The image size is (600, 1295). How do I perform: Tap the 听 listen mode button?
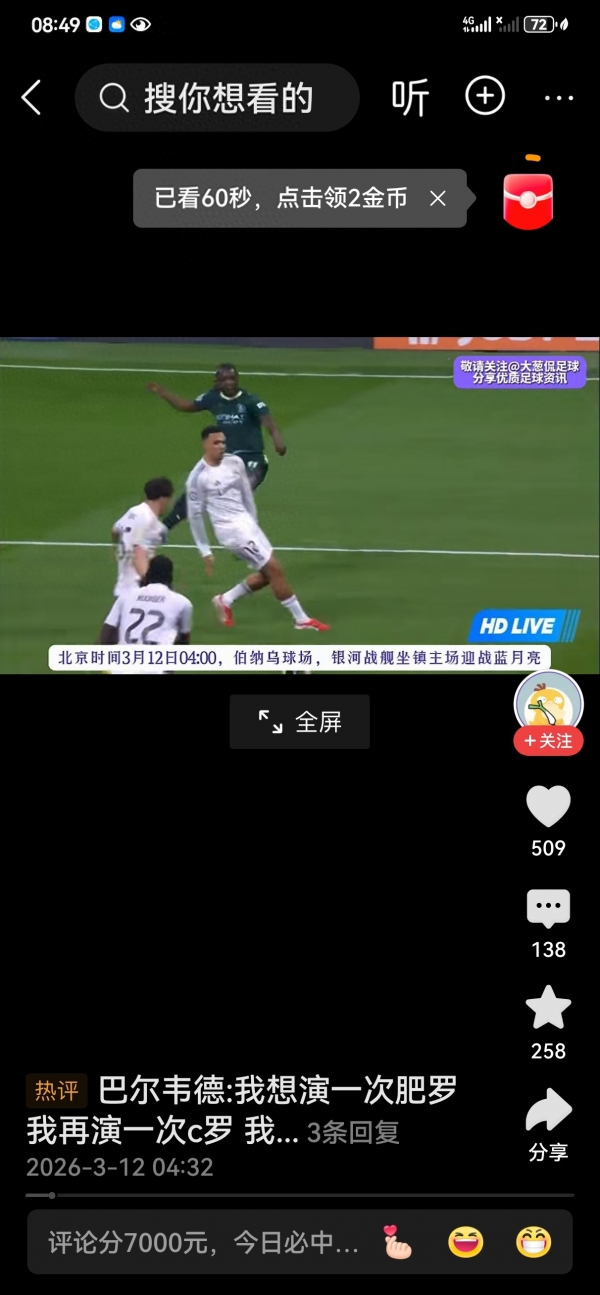coord(409,98)
